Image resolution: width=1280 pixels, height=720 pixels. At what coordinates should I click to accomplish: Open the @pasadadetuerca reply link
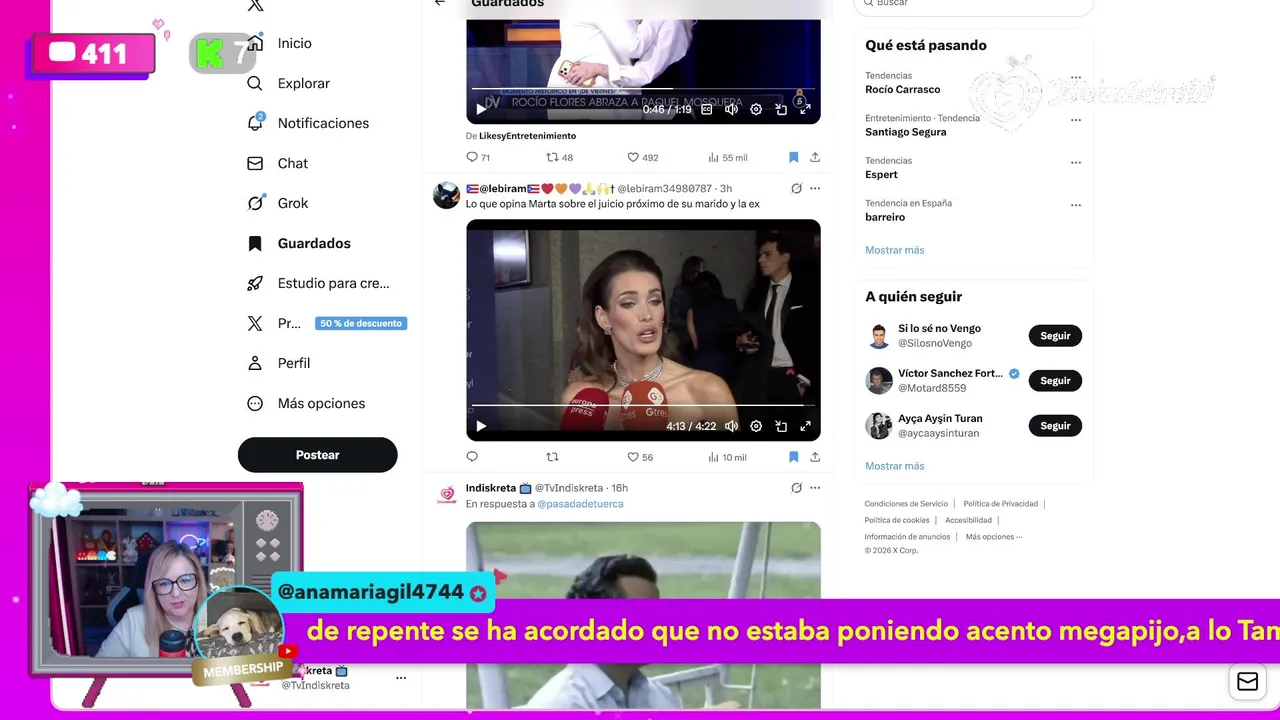click(580, 504)
